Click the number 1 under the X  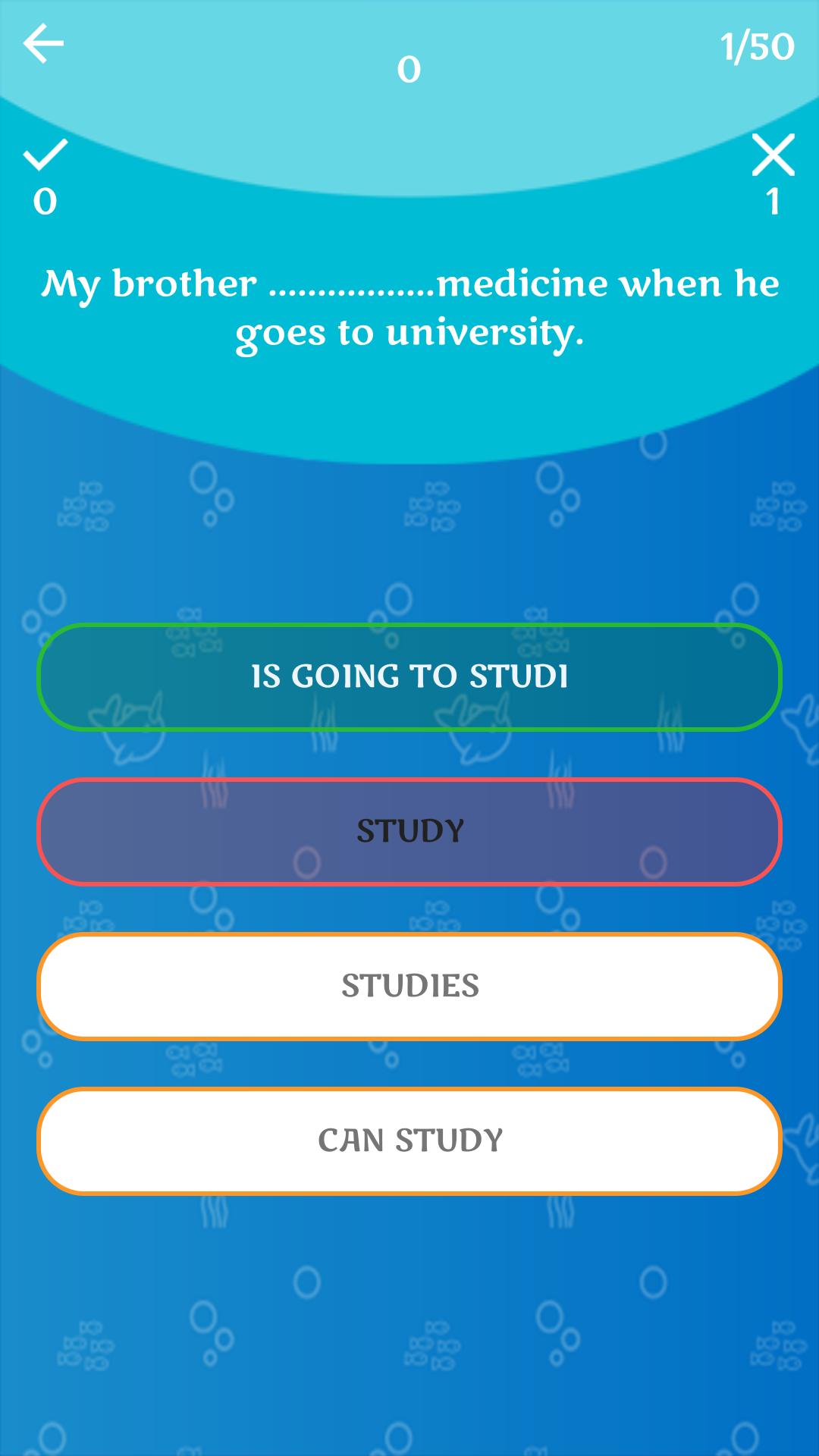click(773, 202)
